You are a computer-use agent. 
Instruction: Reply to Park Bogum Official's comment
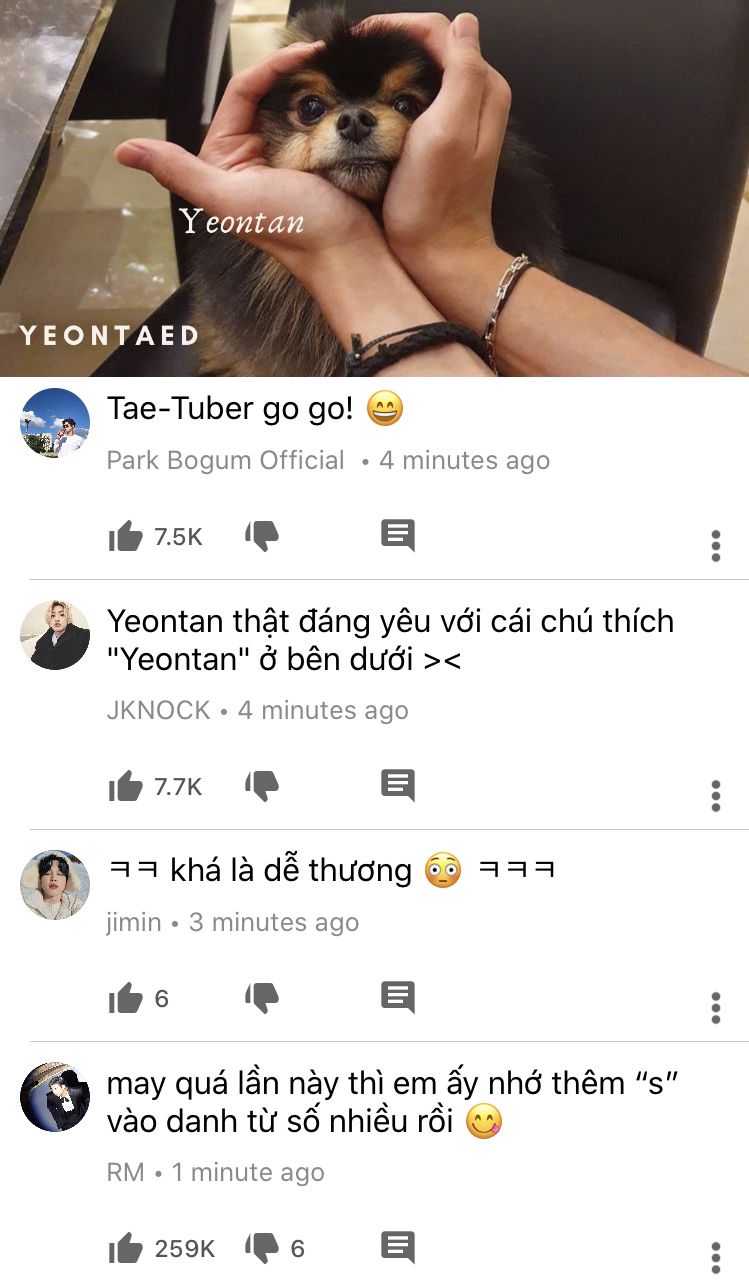click(x=398, y=535)
